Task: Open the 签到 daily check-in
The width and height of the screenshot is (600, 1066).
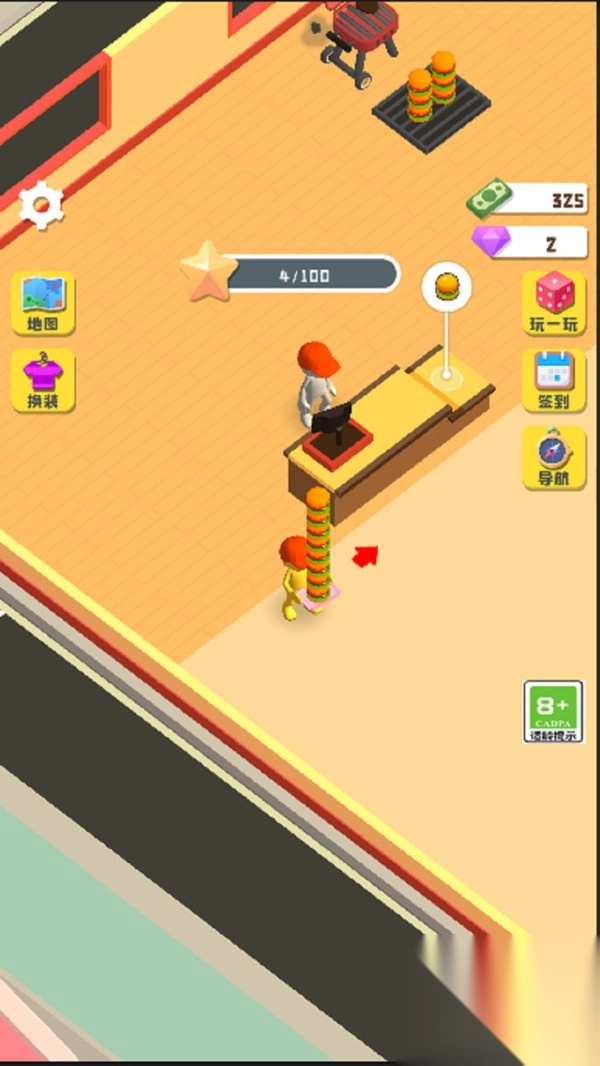Action: click(554, 381)
